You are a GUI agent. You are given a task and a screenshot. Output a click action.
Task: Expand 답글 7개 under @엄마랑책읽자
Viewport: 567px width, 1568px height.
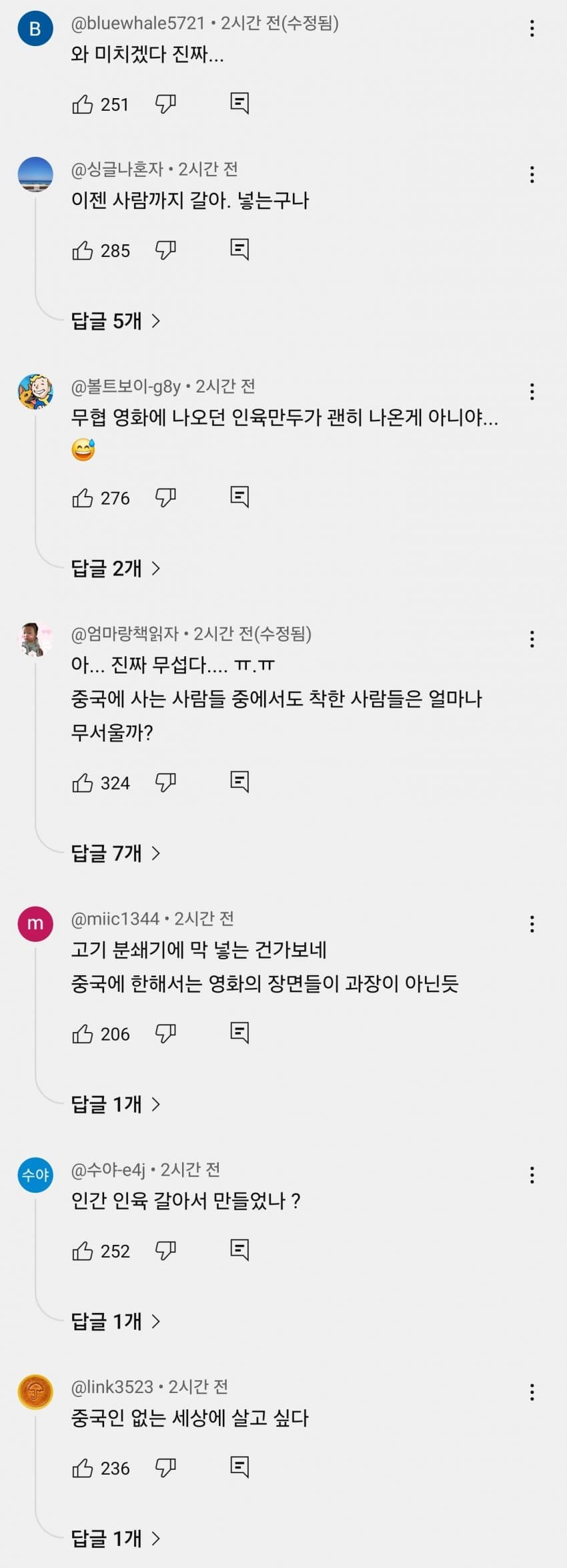[x=115, y=853]
